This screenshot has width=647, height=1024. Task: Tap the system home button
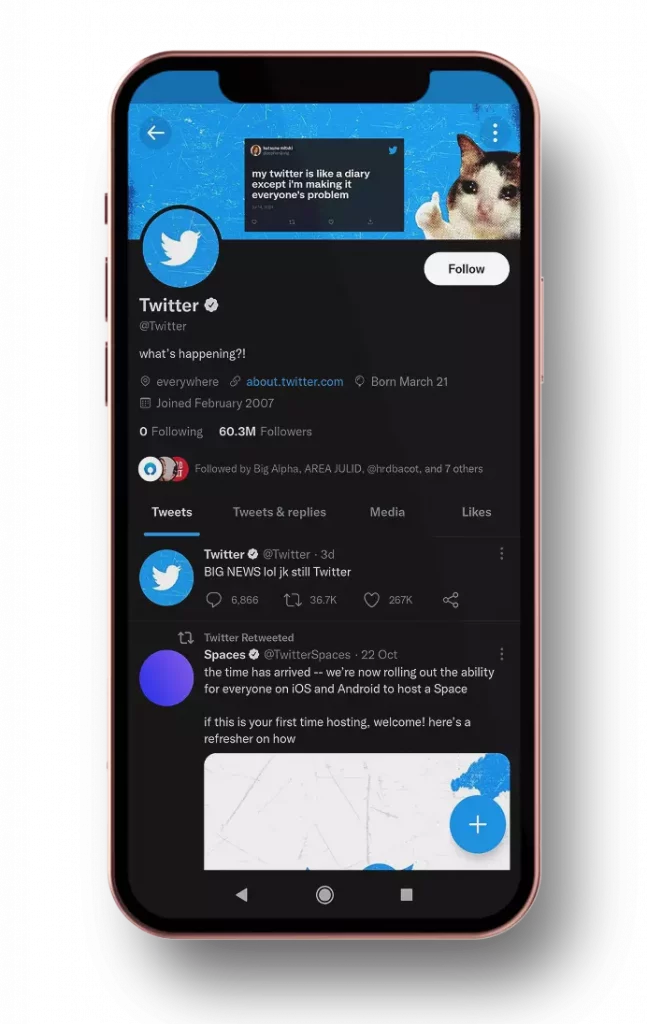[324, 895]
